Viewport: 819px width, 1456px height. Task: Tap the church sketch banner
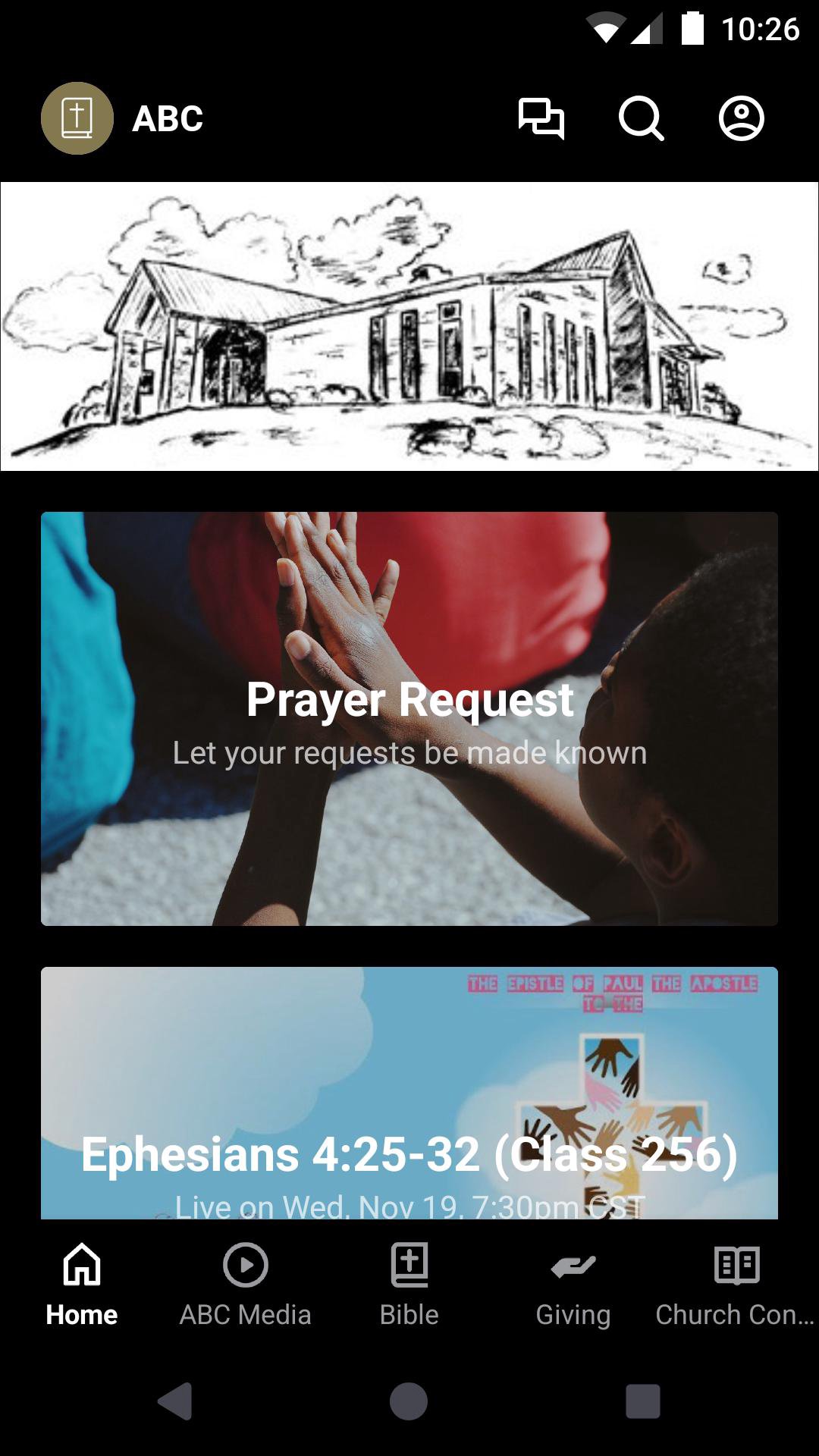pyautogui.click(x=409, y=326)
